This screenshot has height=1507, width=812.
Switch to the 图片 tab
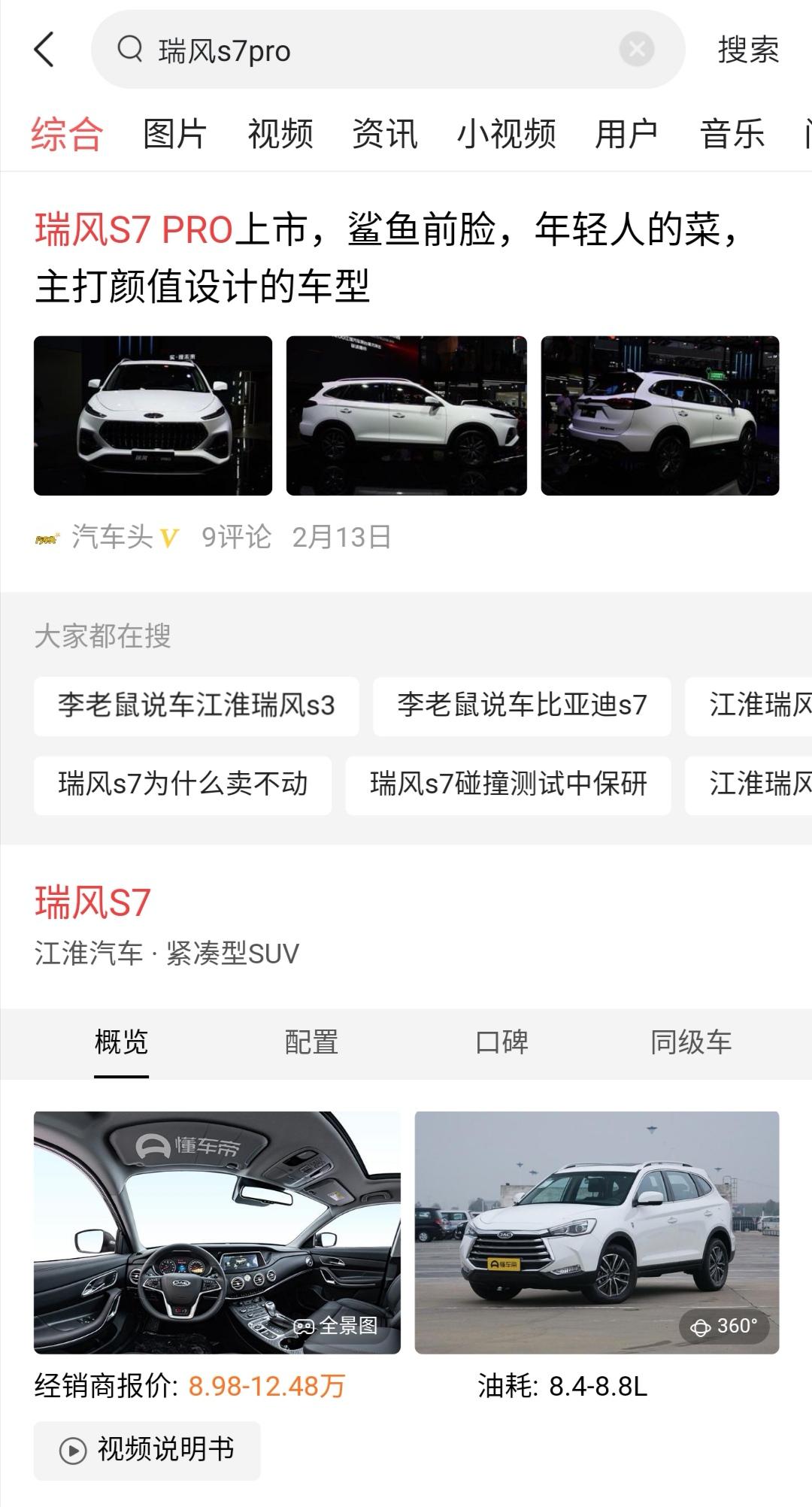click(175, 135)
